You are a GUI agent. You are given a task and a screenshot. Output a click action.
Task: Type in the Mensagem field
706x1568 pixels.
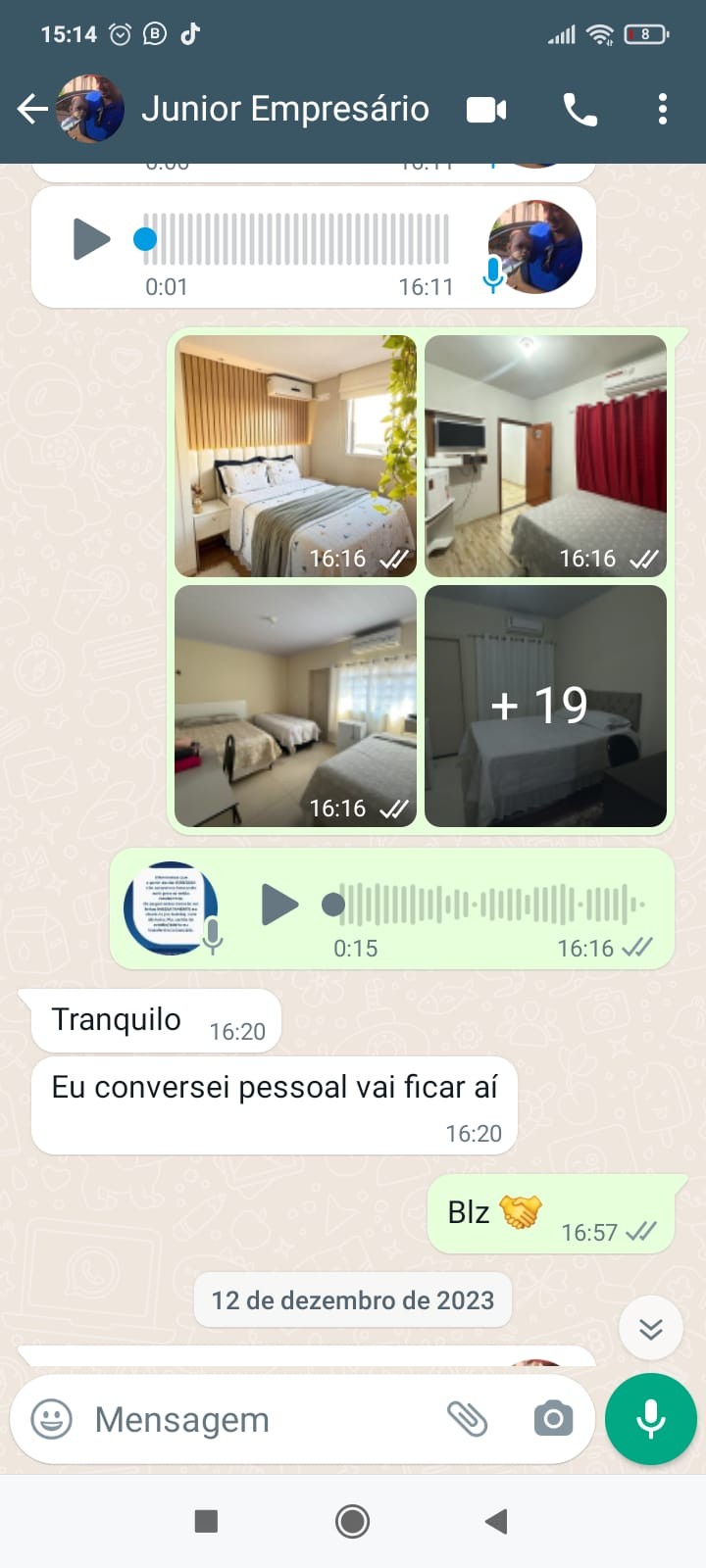[x=255, y=1419]
